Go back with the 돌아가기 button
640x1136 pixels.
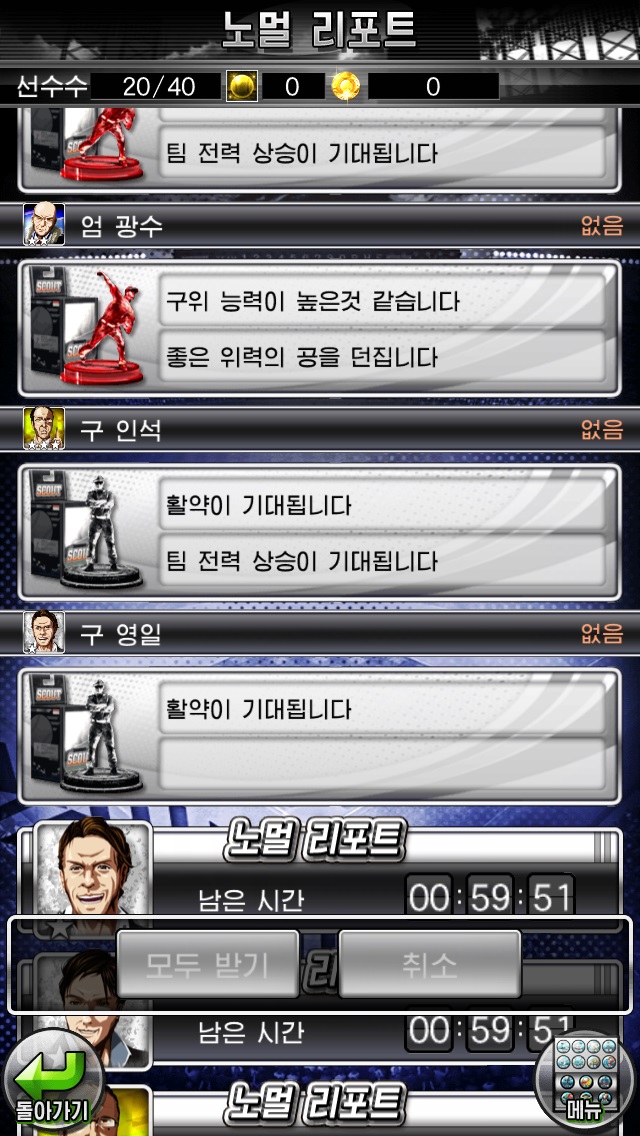(52, 1082)
